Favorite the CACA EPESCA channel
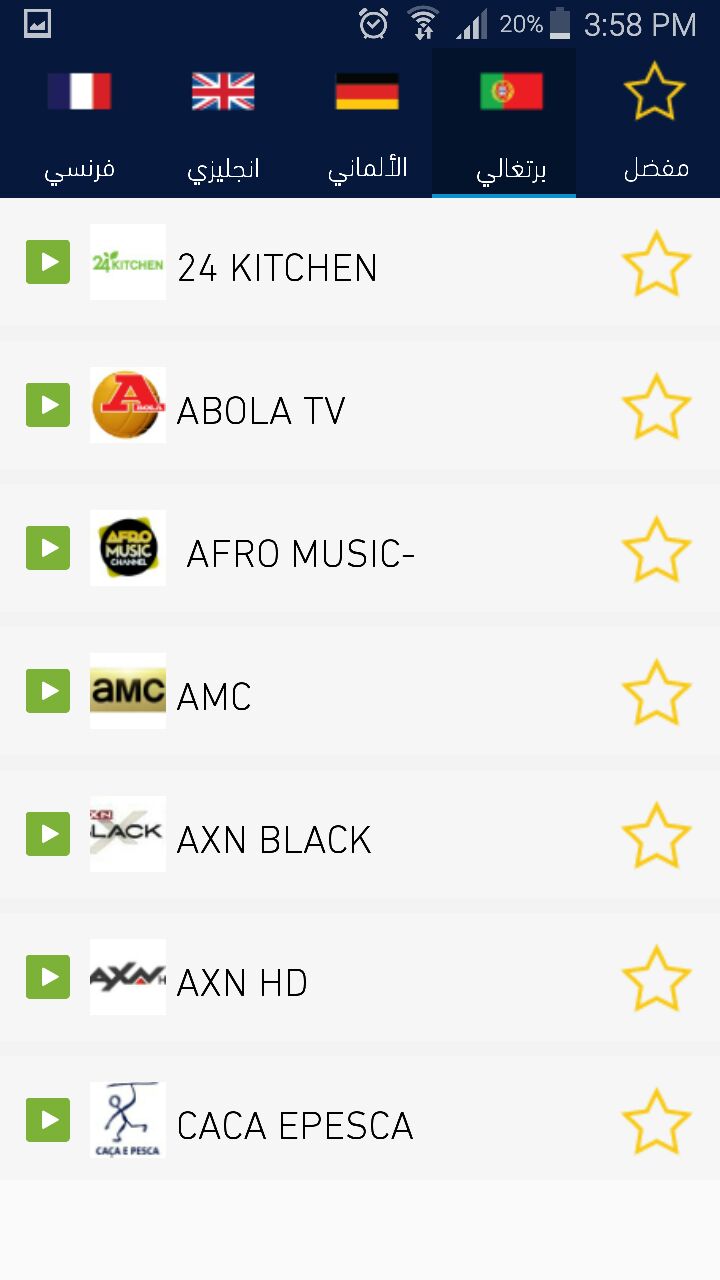Viewport: 720px width, 1280px height. click(656, 1122)
